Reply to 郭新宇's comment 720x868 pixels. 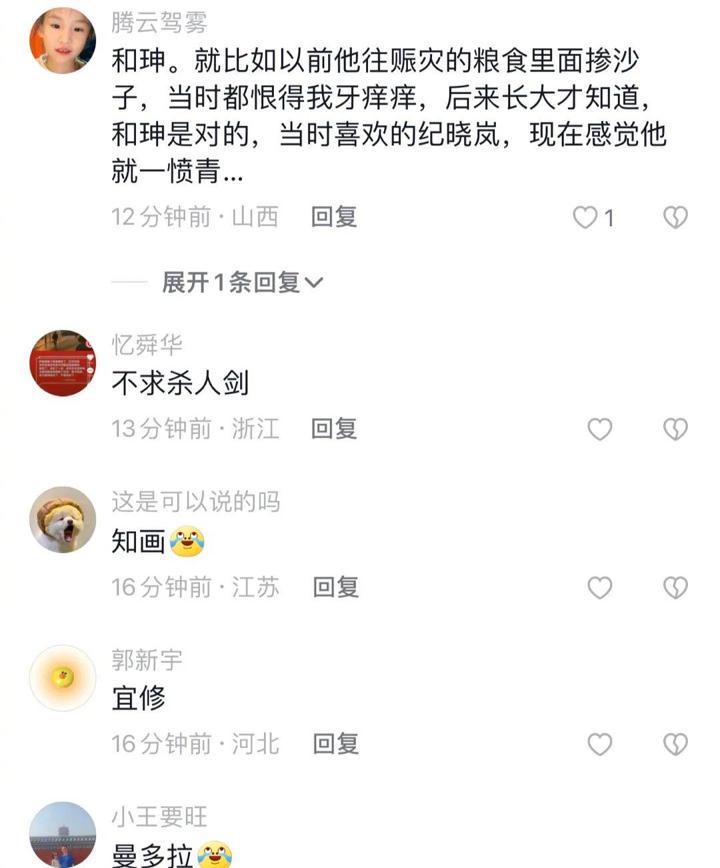pyautogui.click(x=334, y=744)
